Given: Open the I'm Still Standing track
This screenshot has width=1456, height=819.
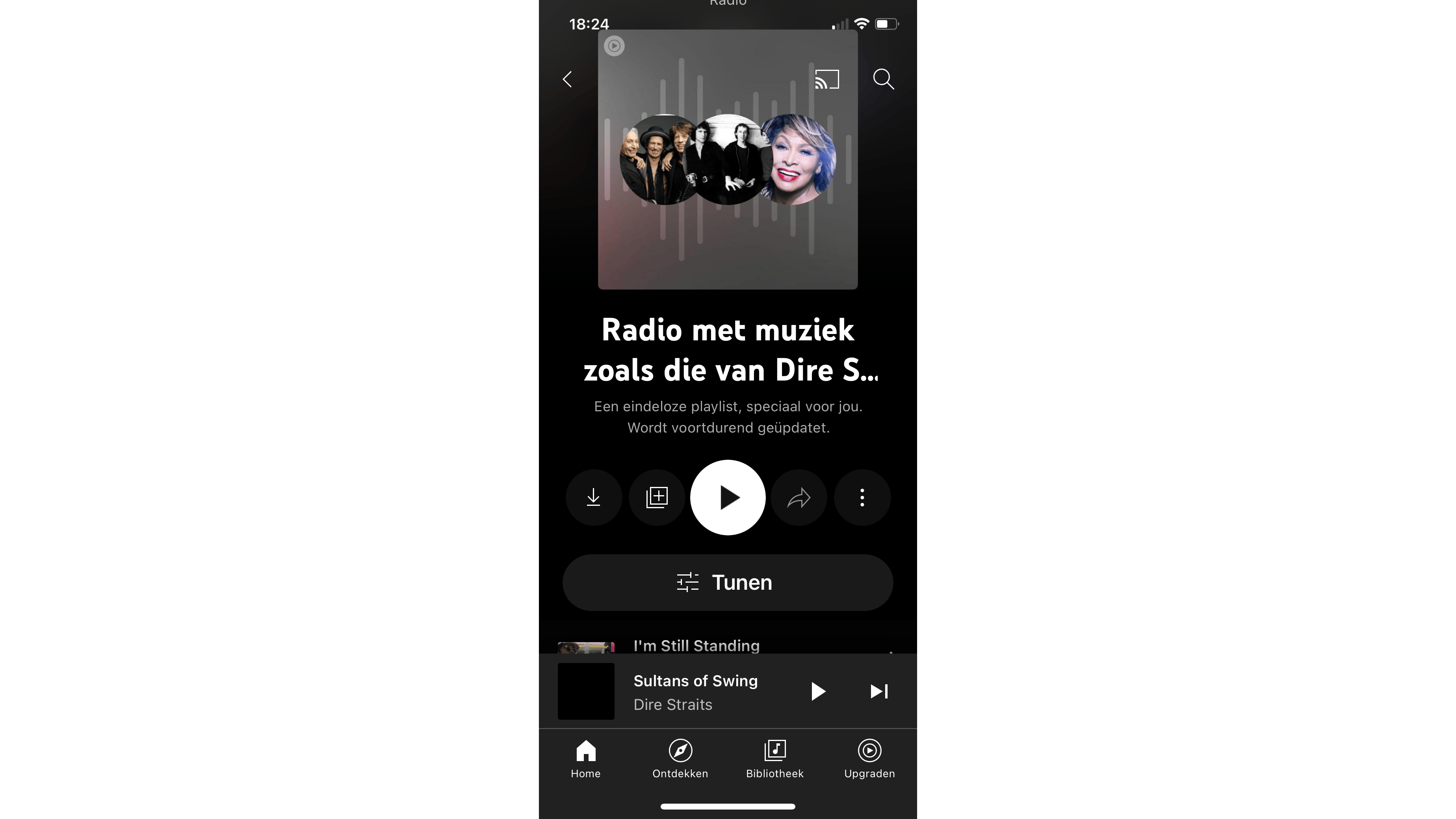Looking at the screenshot, I should 696,646.
